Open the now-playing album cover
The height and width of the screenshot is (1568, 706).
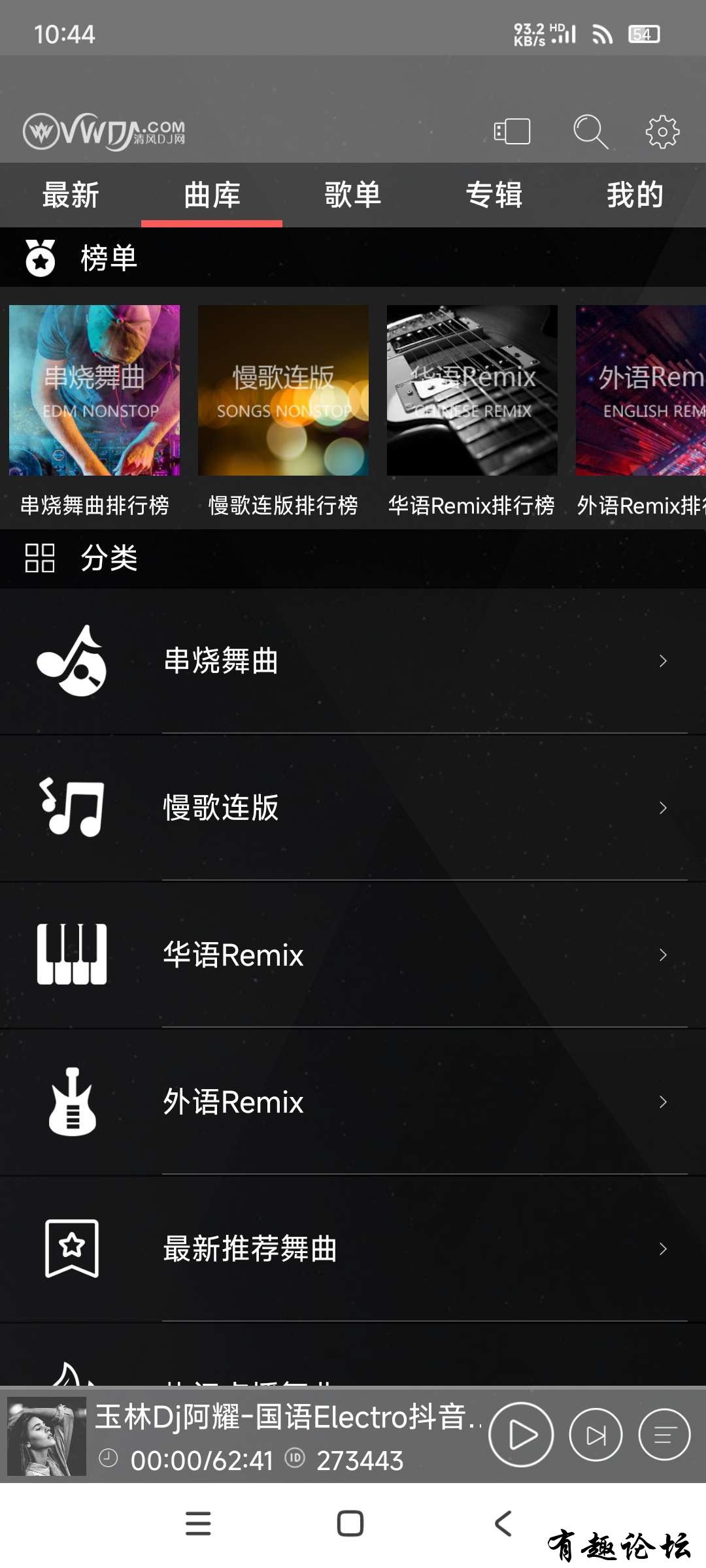tap(47, 1437)
